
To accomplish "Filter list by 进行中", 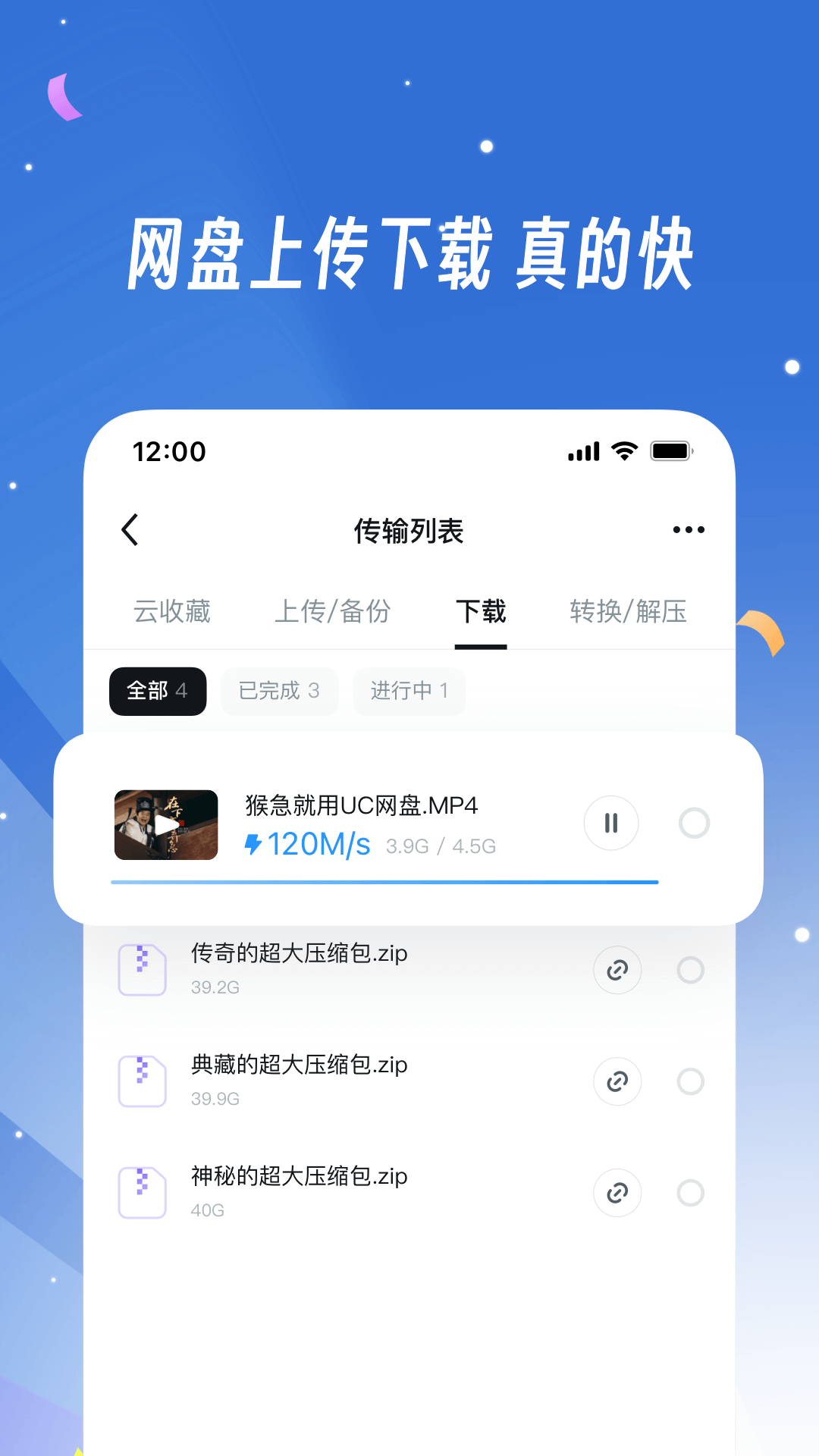I will tap(409, 691).
